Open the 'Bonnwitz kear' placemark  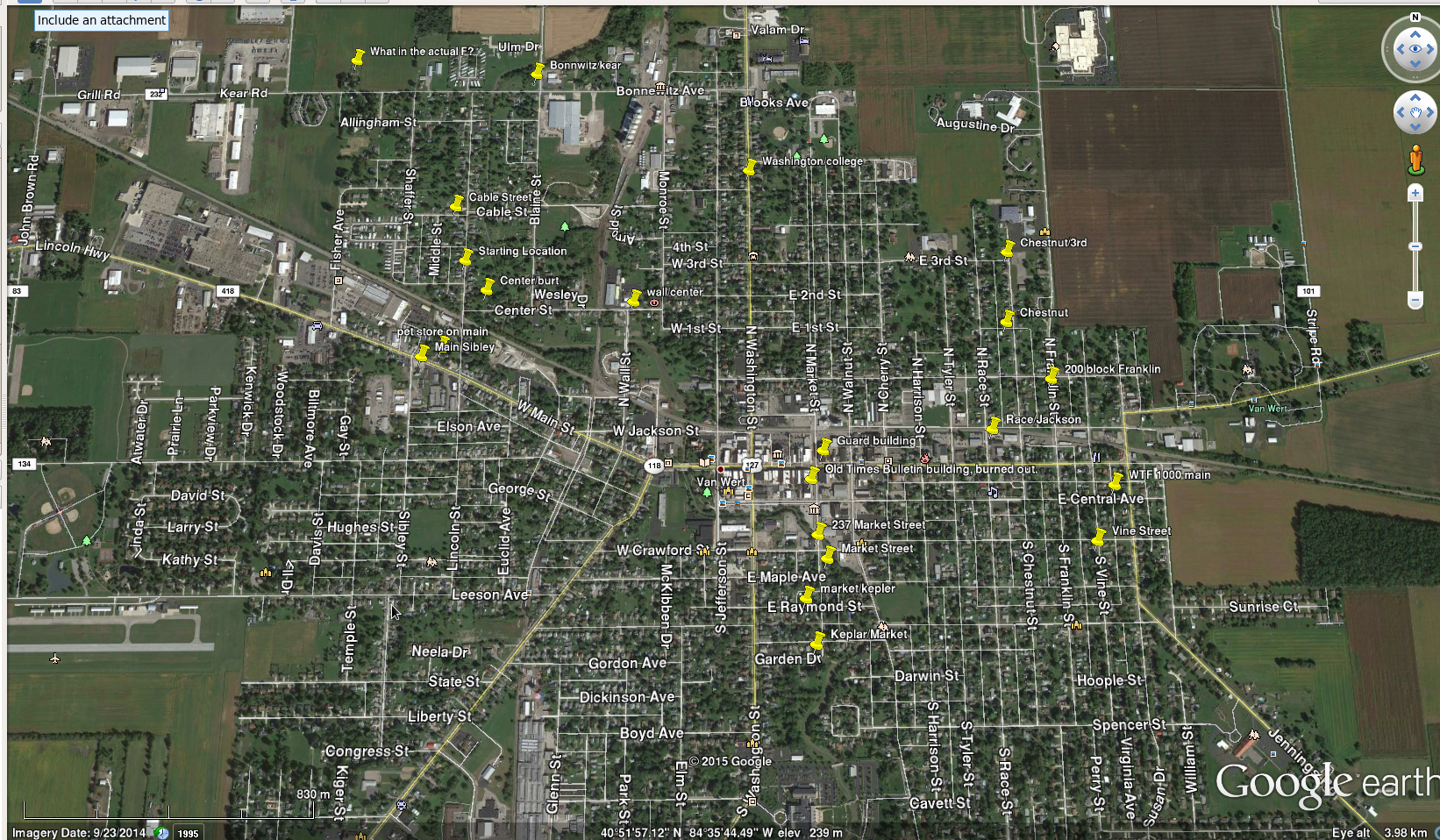point(538,71)
